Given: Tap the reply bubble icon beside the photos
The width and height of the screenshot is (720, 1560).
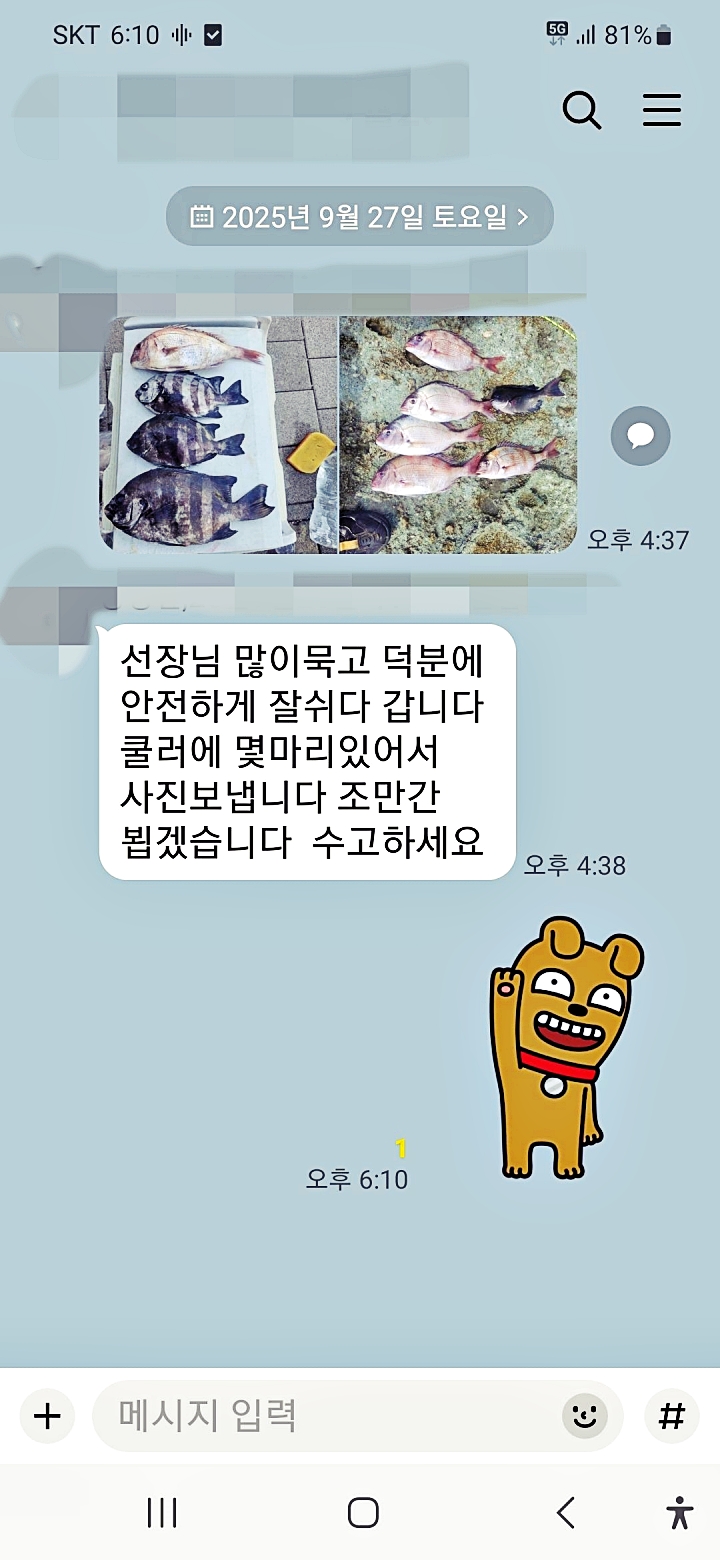Looking at the screenshot, I should pos(640,435).
